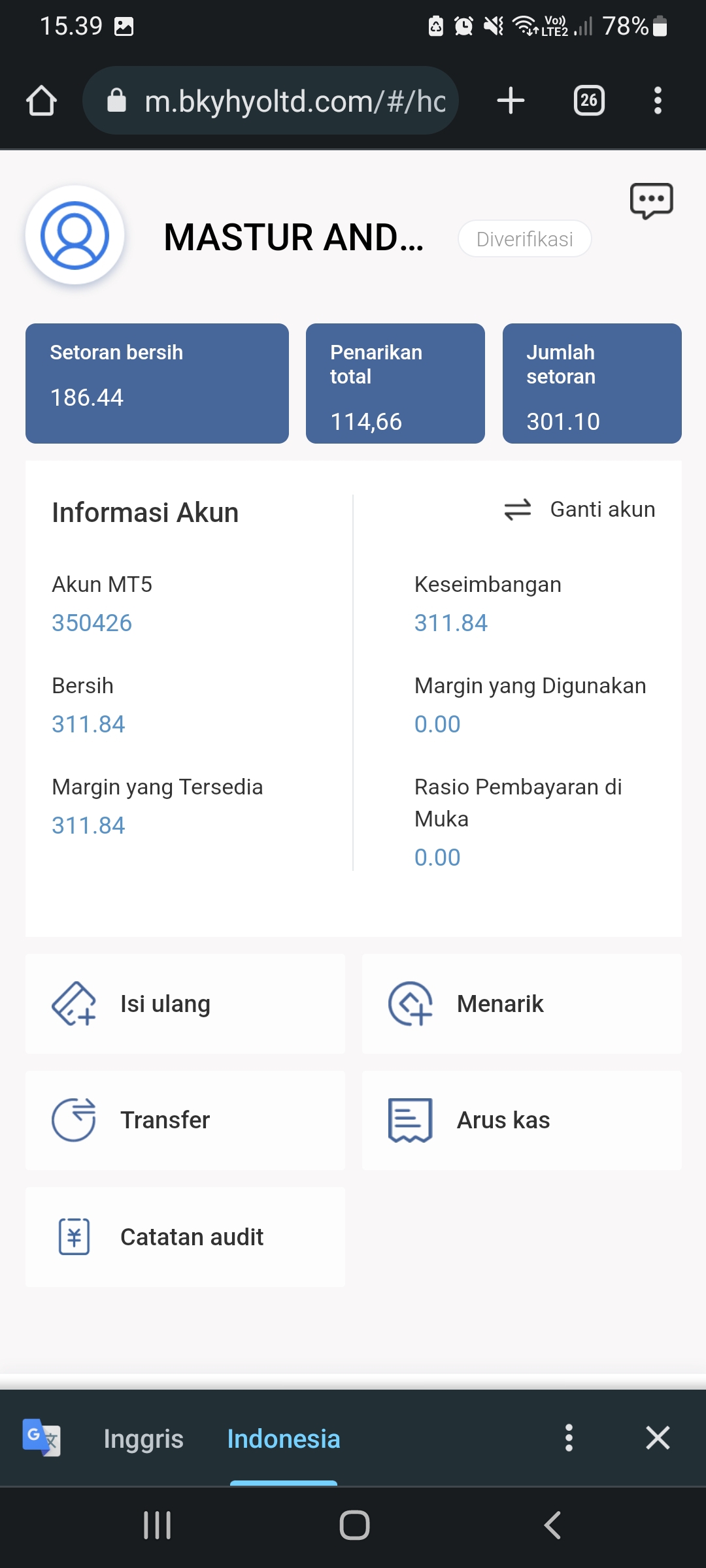Viewport: 706px width, 1568px height.
Task: Open a new browser tab
Action: [511, 101]
